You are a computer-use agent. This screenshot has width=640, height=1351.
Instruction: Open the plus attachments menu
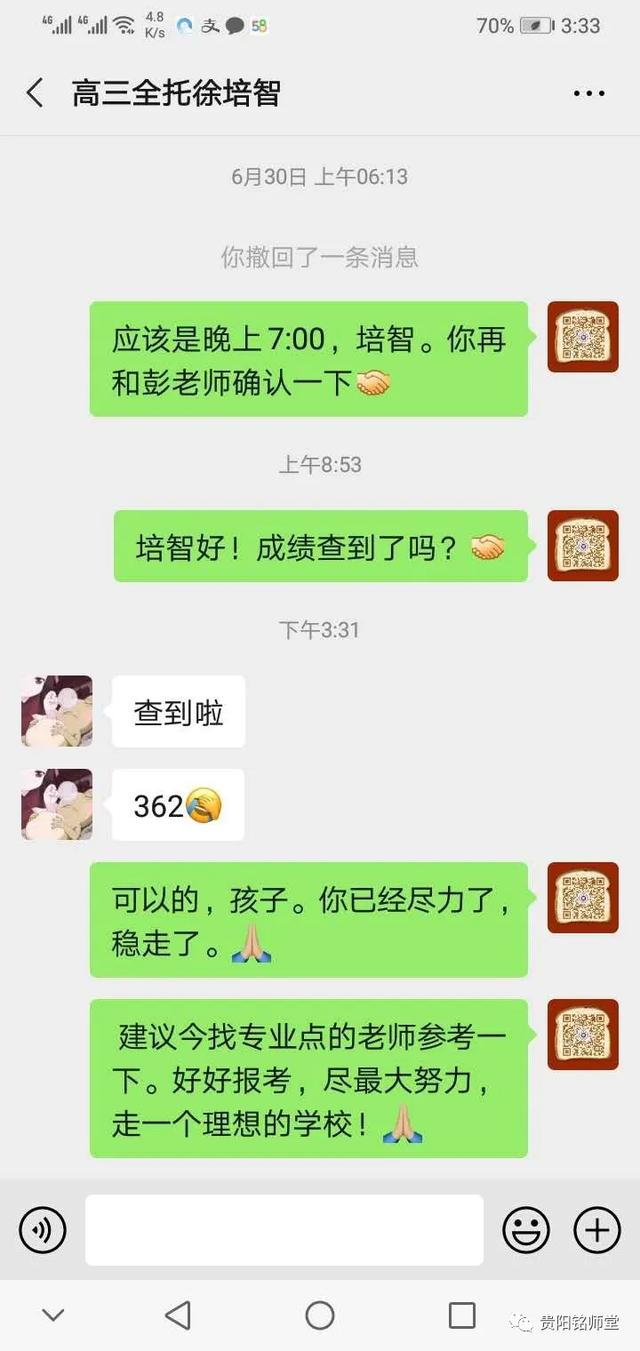click(597, 1229)
